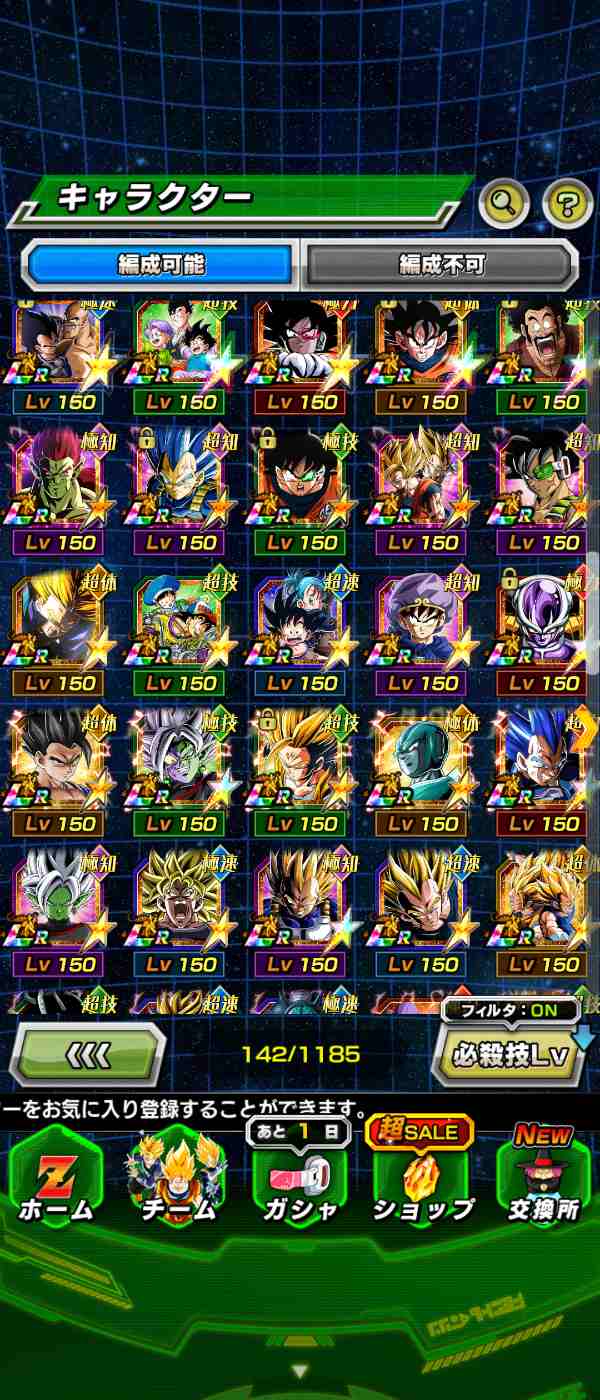Go to ホーム
The image size is (600, 1400).
(56, 1178)
